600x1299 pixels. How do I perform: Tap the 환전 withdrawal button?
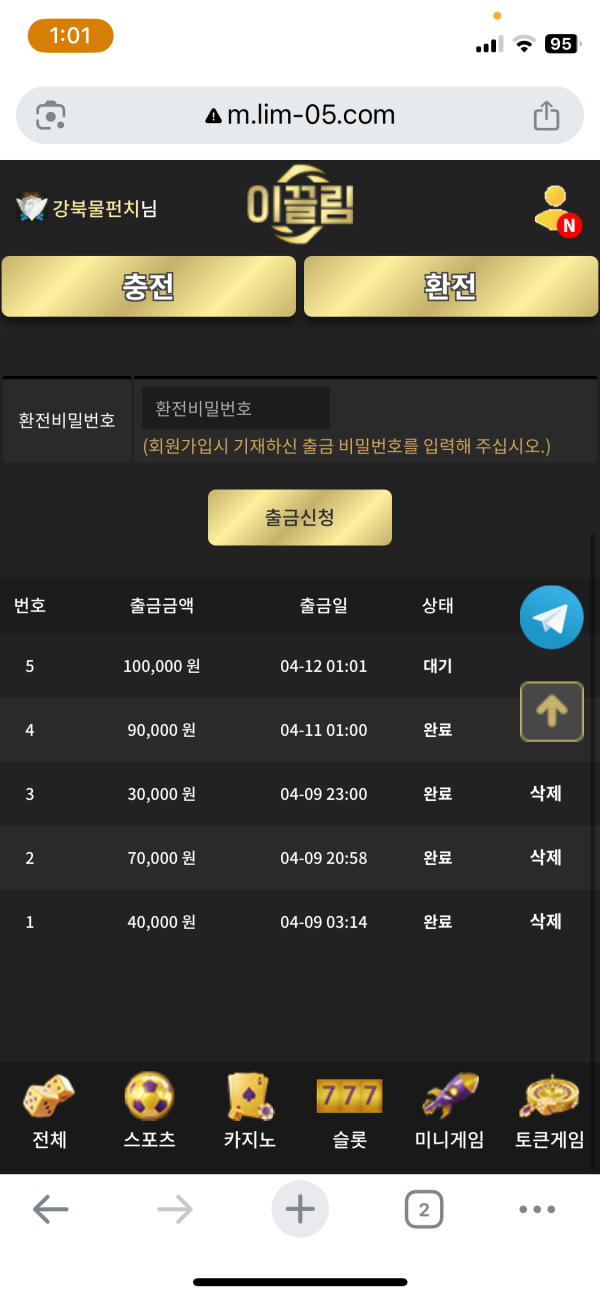point(450,287)
